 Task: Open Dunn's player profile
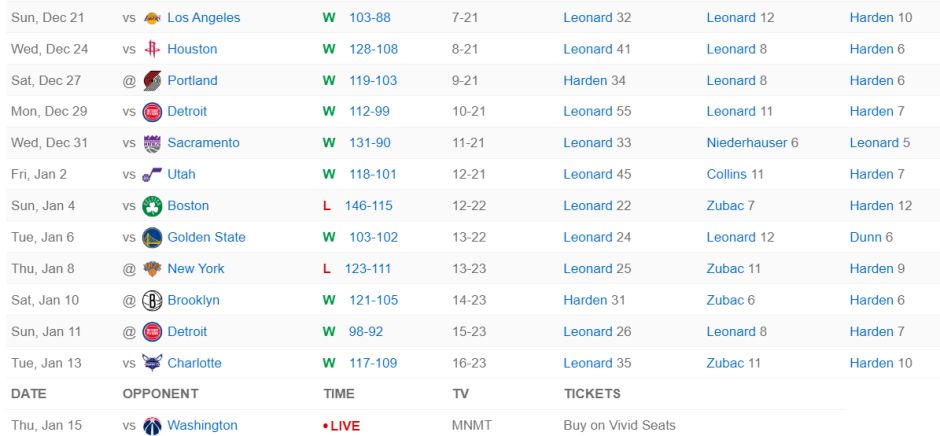865,237
